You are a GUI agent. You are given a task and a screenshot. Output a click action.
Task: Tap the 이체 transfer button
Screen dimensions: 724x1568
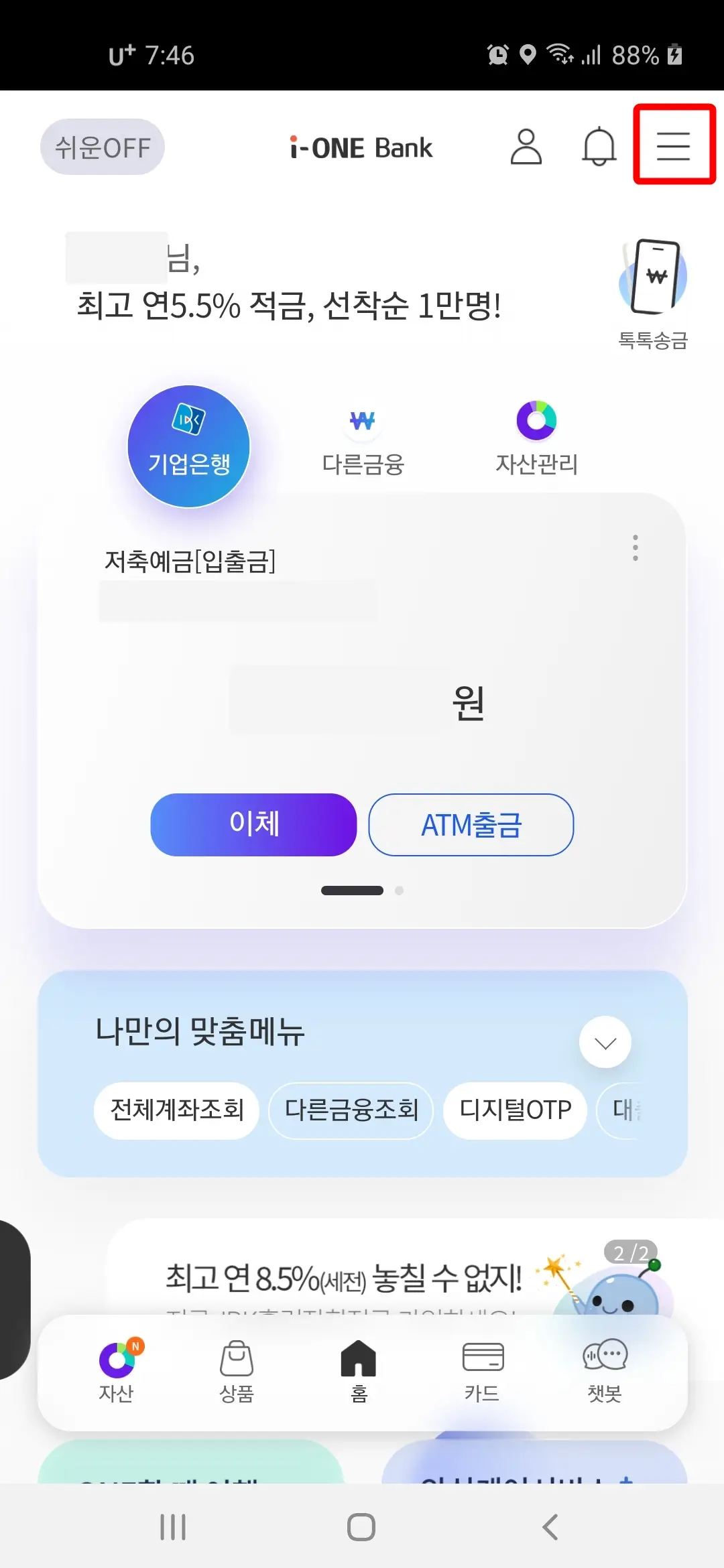coord(253,825)
